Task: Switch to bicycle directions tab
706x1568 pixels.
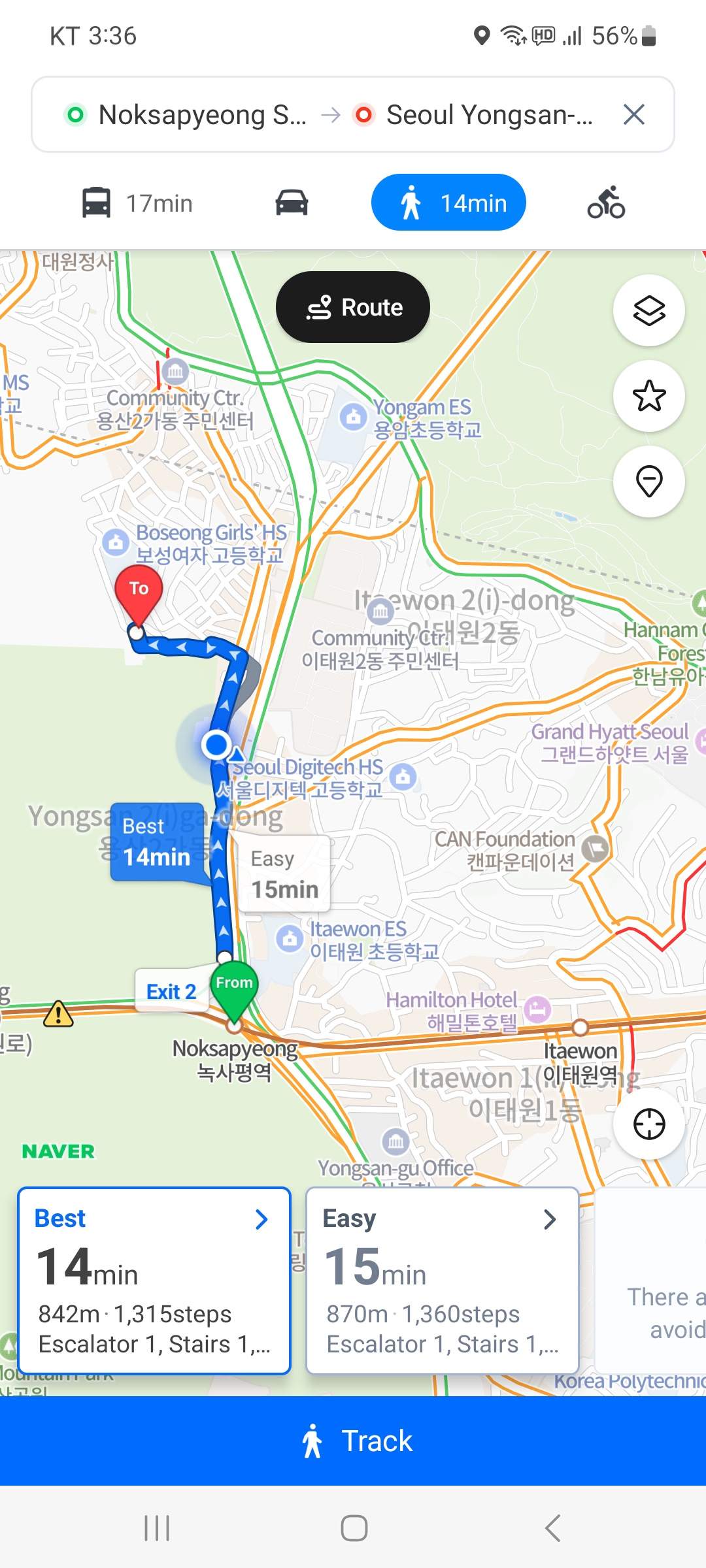Action: click(x=606, y=203)
